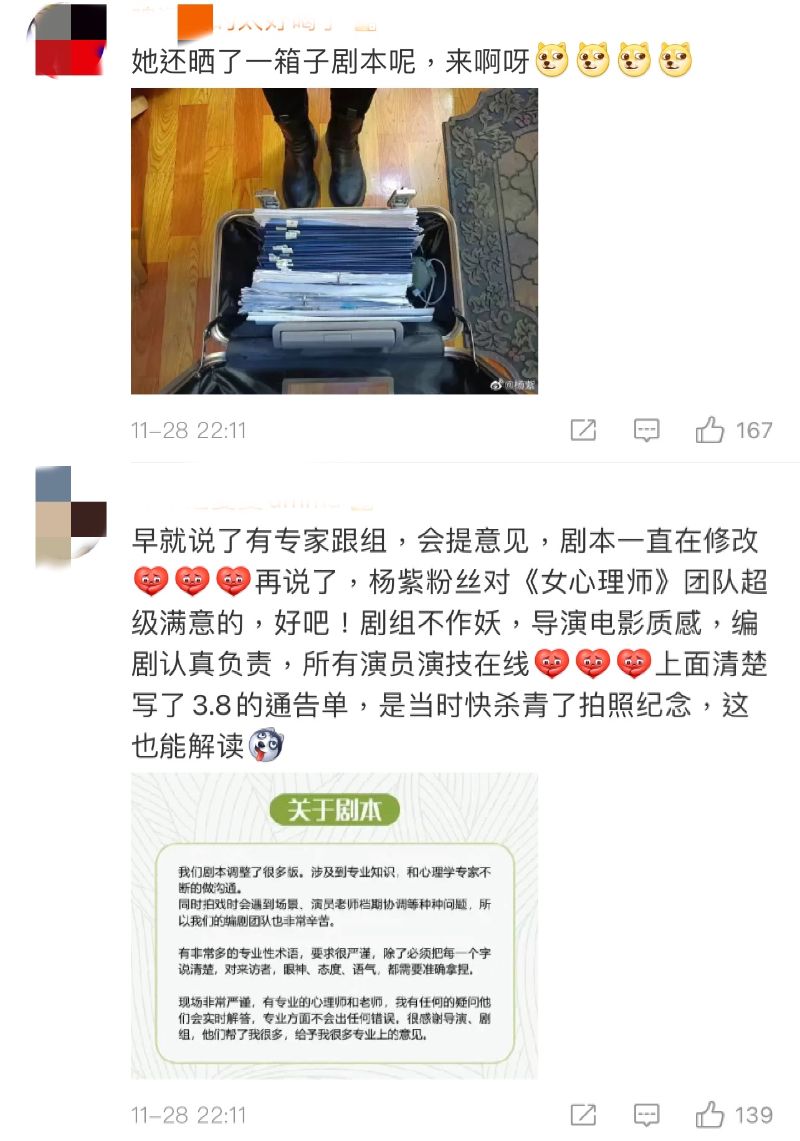Open the first commenter's profile avatar

(70, 40)
